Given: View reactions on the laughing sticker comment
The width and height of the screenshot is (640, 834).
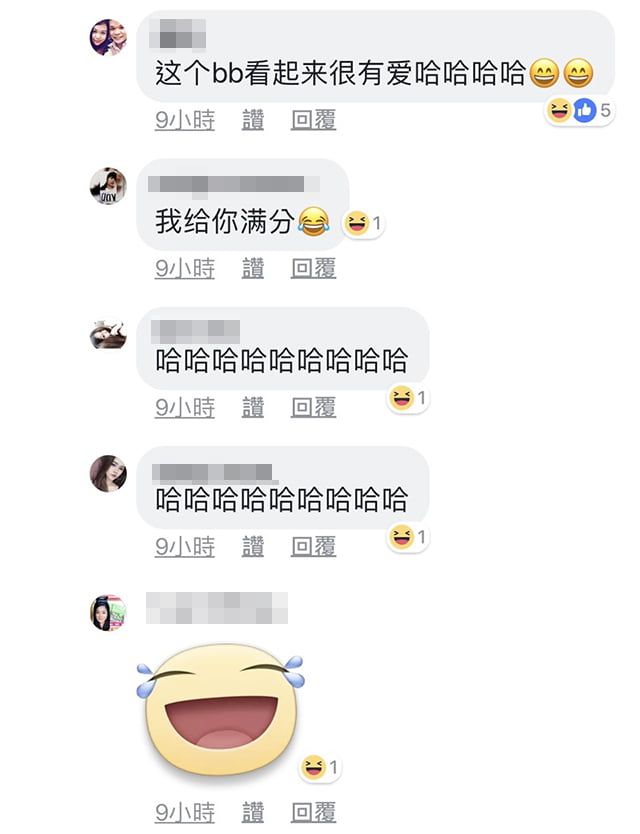Looking at the screenshot, I should point(321,768).
